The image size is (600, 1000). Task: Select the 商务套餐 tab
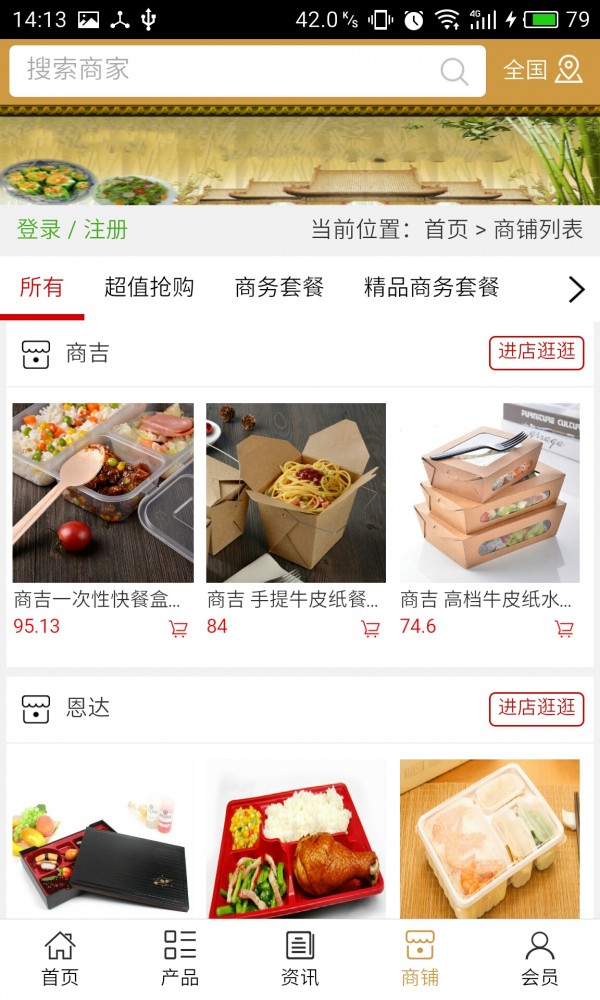tap(279, 288)
